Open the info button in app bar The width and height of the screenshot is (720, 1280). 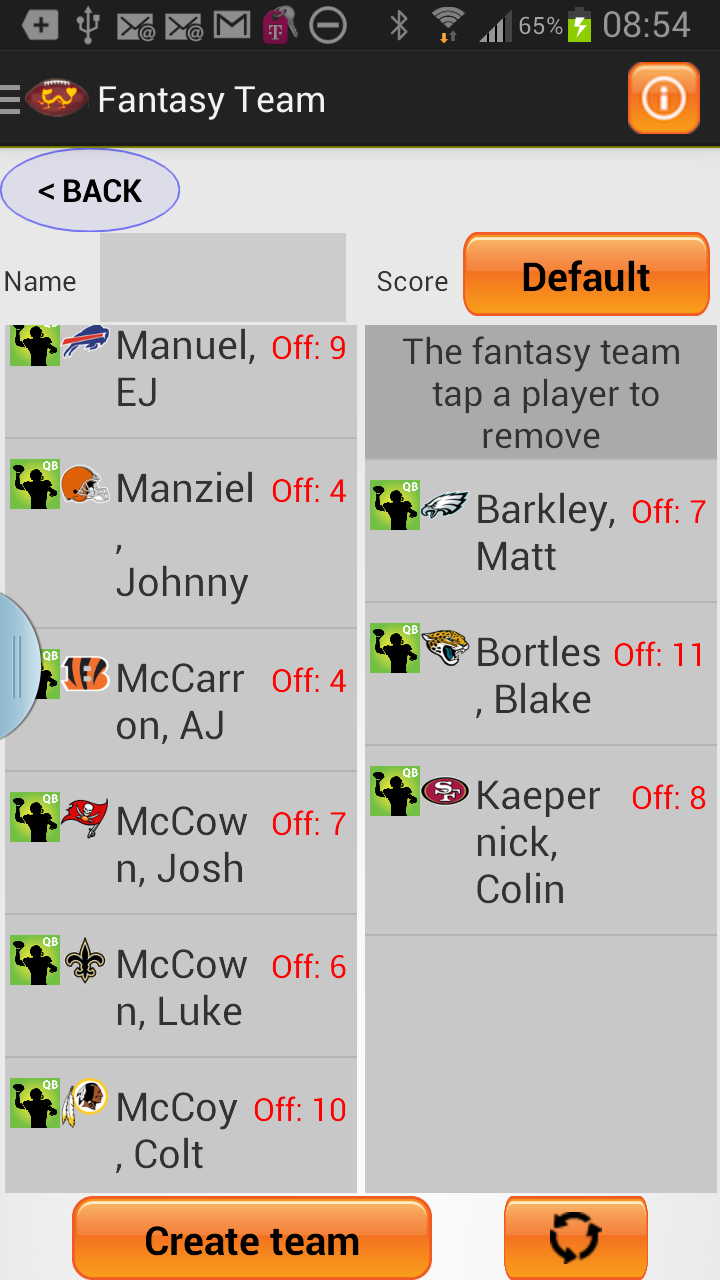[x=663, y=98]
